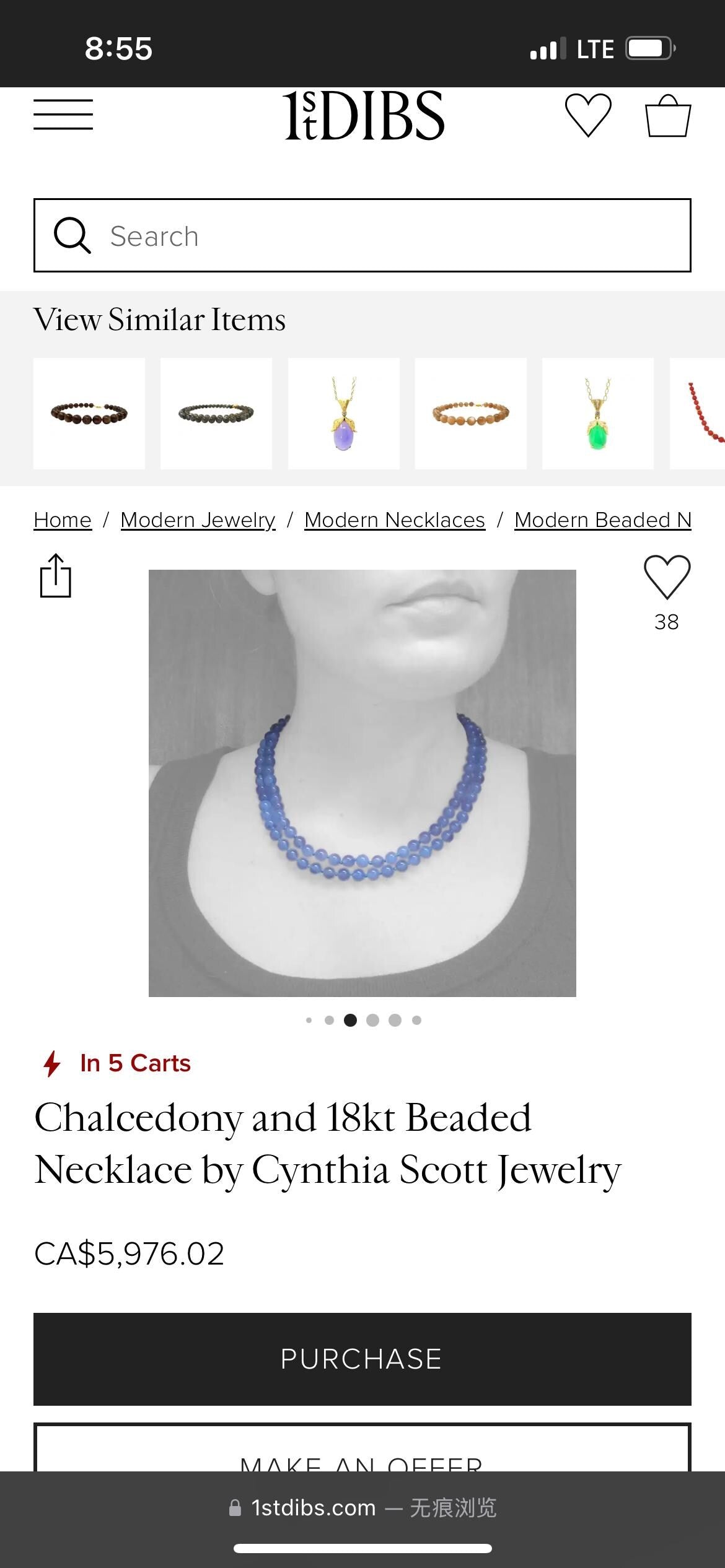Save necklace with heart showing 38
Image resolution: width=725 pixels, height=1568 pixels.
(667, 577)
